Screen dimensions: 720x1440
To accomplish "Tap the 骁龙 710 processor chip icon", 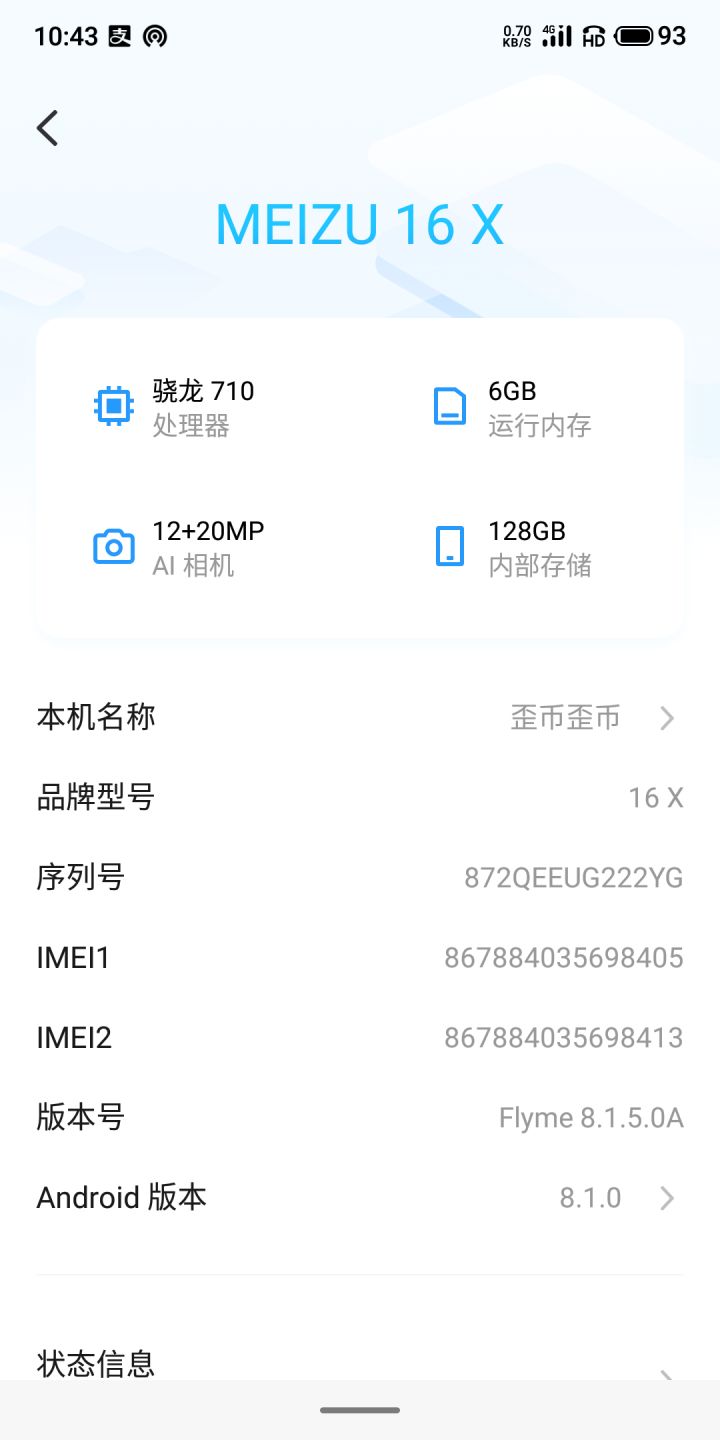I will pos(113,405).
